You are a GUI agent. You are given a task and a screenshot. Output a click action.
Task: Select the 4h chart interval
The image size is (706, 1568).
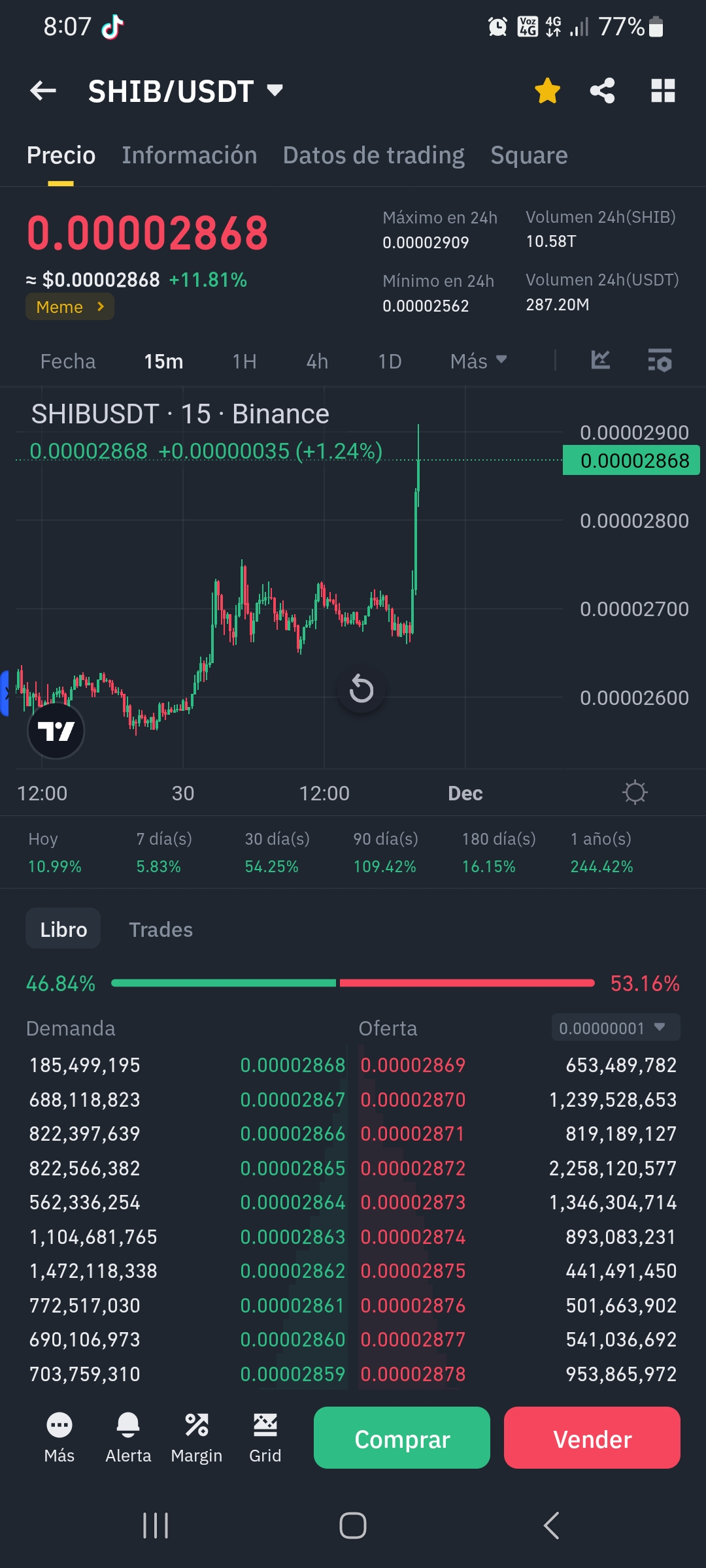pyautogui.click(x=317, y=361)
